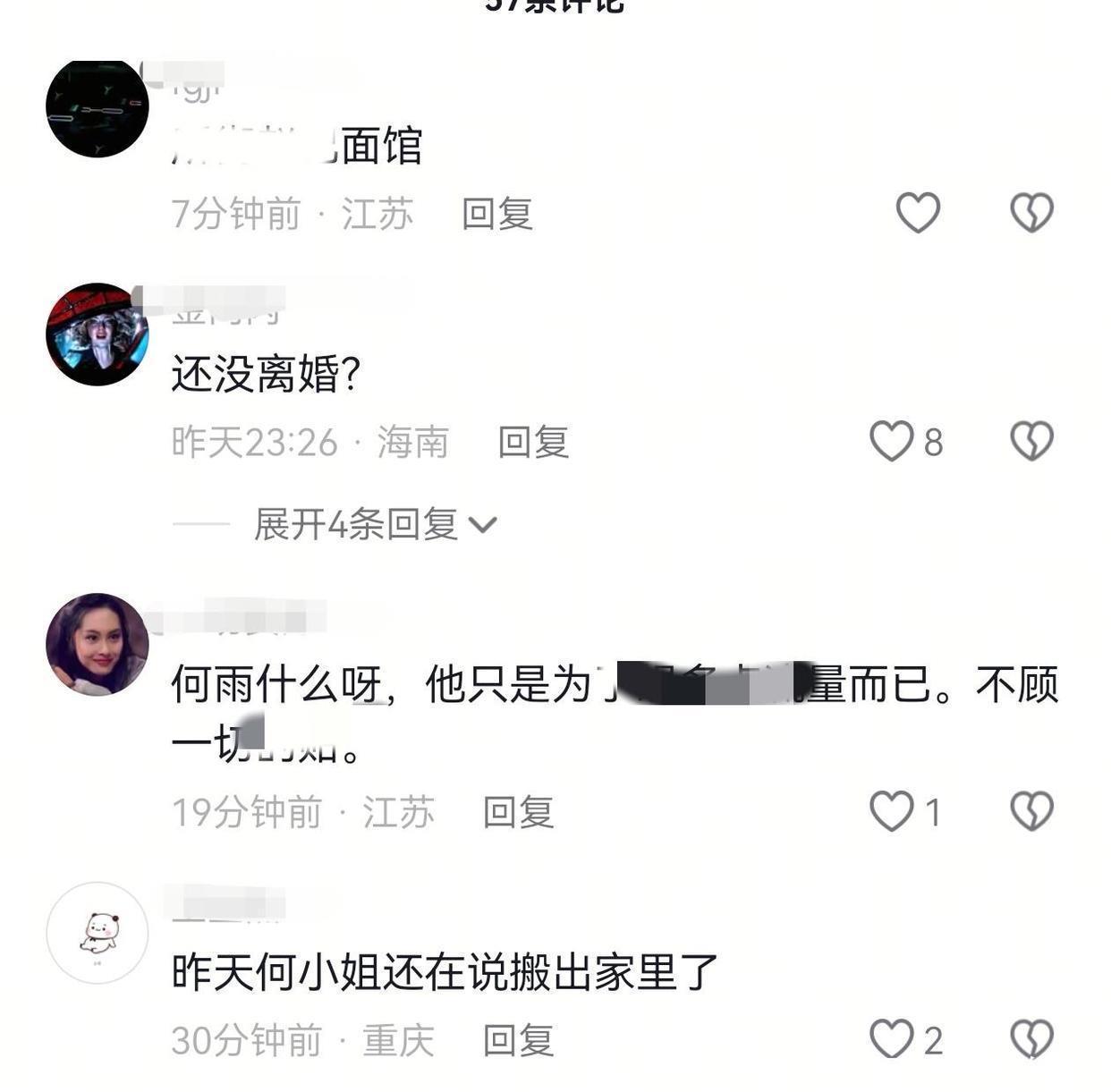Dislike the 面馆 comment

pos(1031,213)
